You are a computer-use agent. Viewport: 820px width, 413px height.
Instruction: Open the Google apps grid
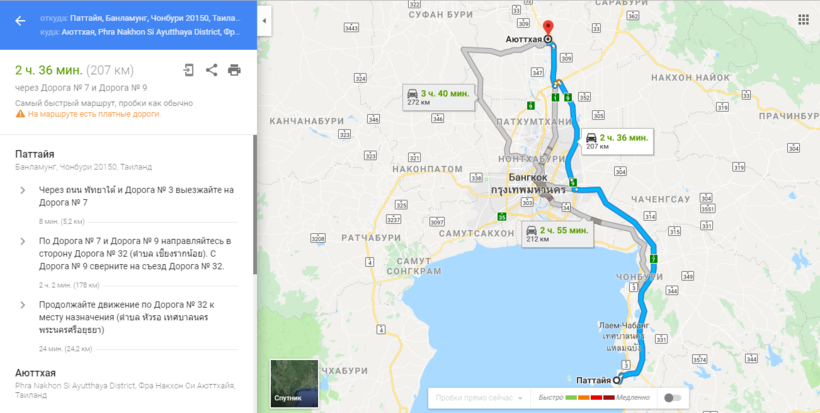coord(804,20)
